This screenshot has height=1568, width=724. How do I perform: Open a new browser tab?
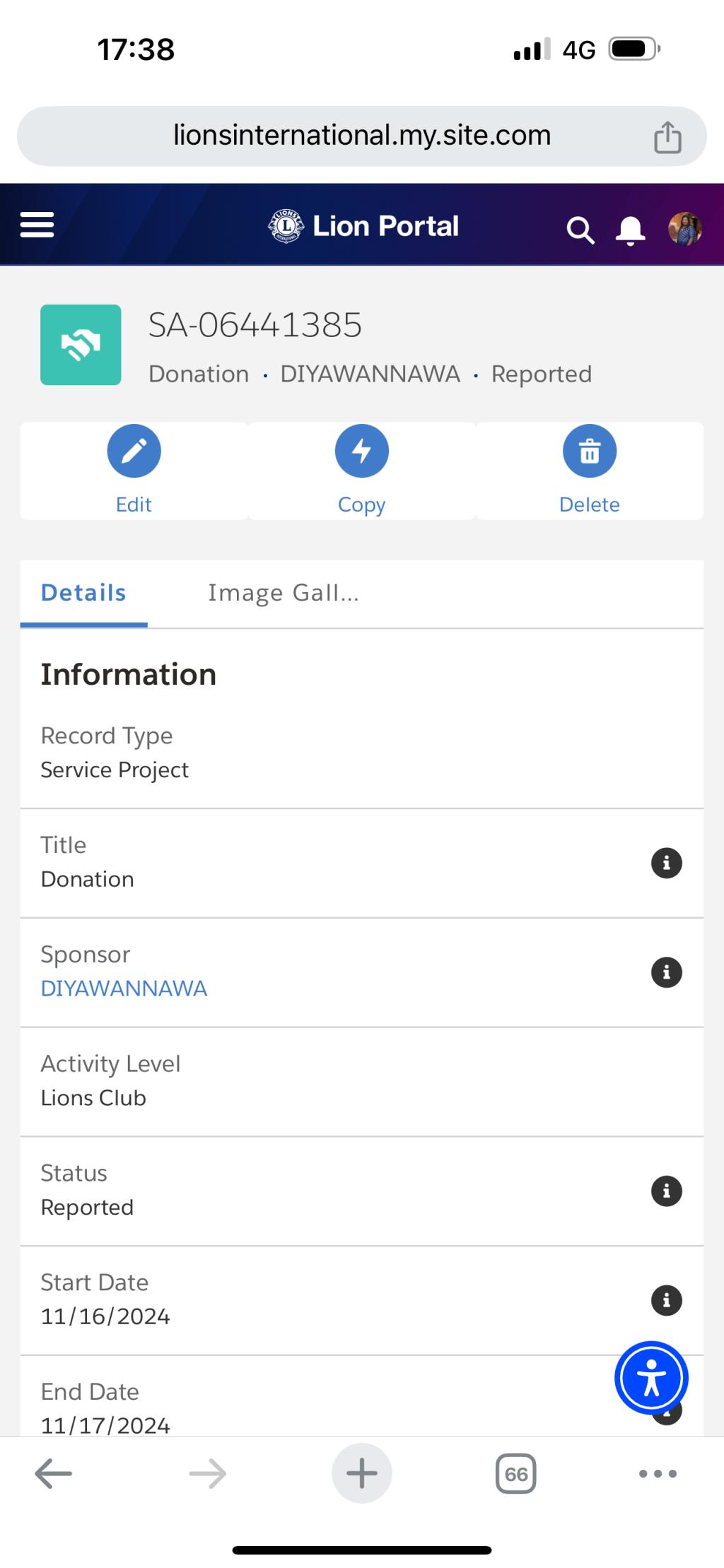tap(362, 1473)
